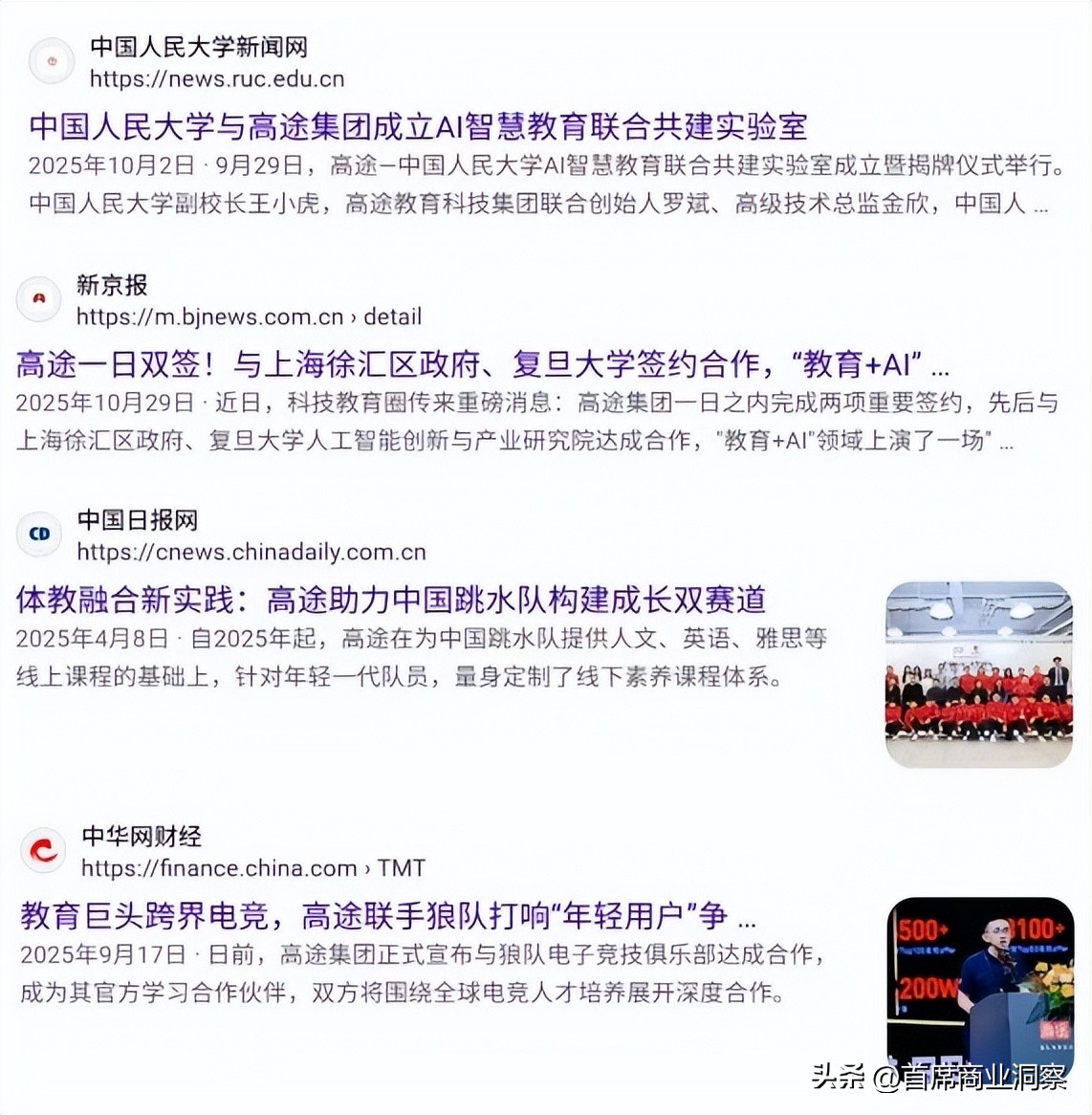Image resolution: width=1092 pixels, height=1115 pixels.
Task: Click the red 中华网财经 logo icon
Action: [x=43, y=851]
